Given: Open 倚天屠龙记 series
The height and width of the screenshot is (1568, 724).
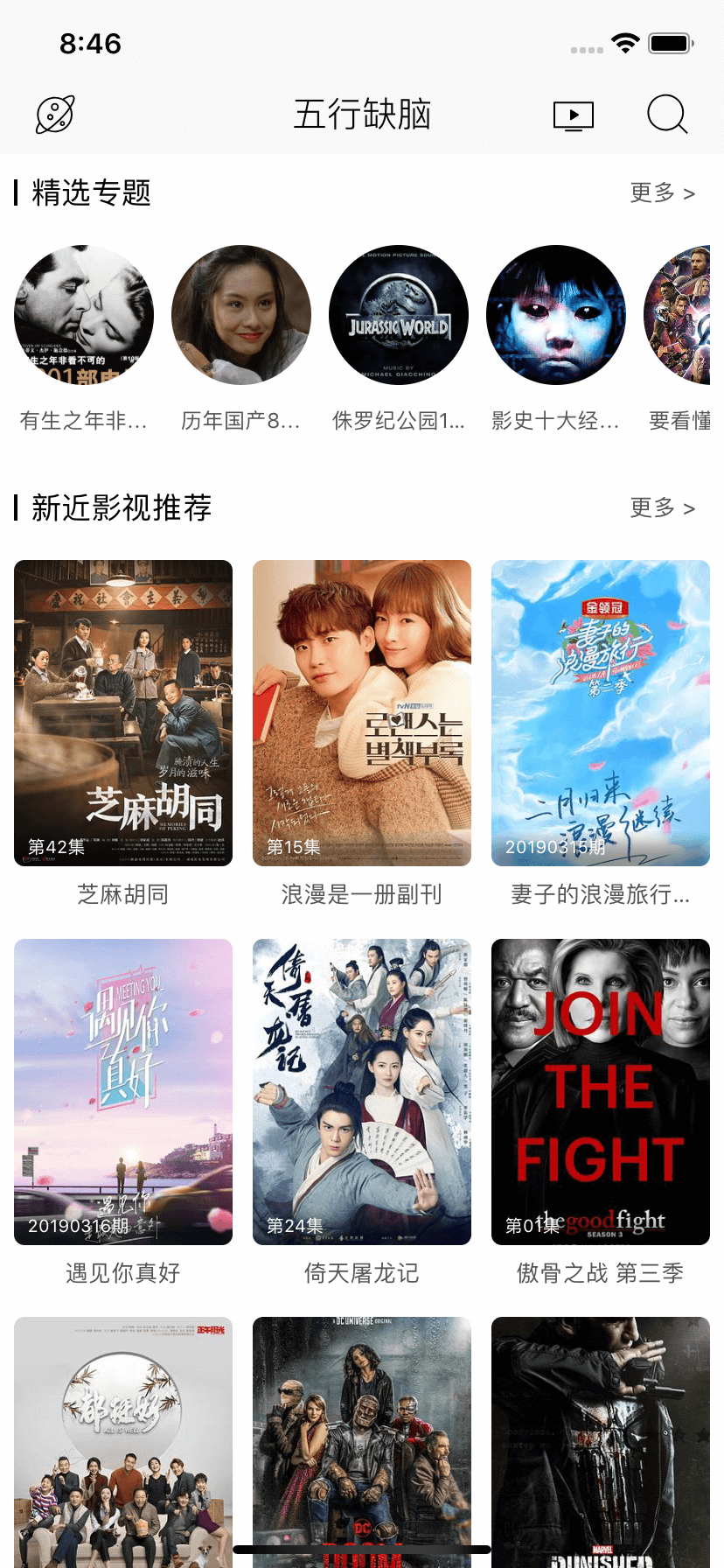Looking at the screenshot, I should click(x=362, y=1092).
